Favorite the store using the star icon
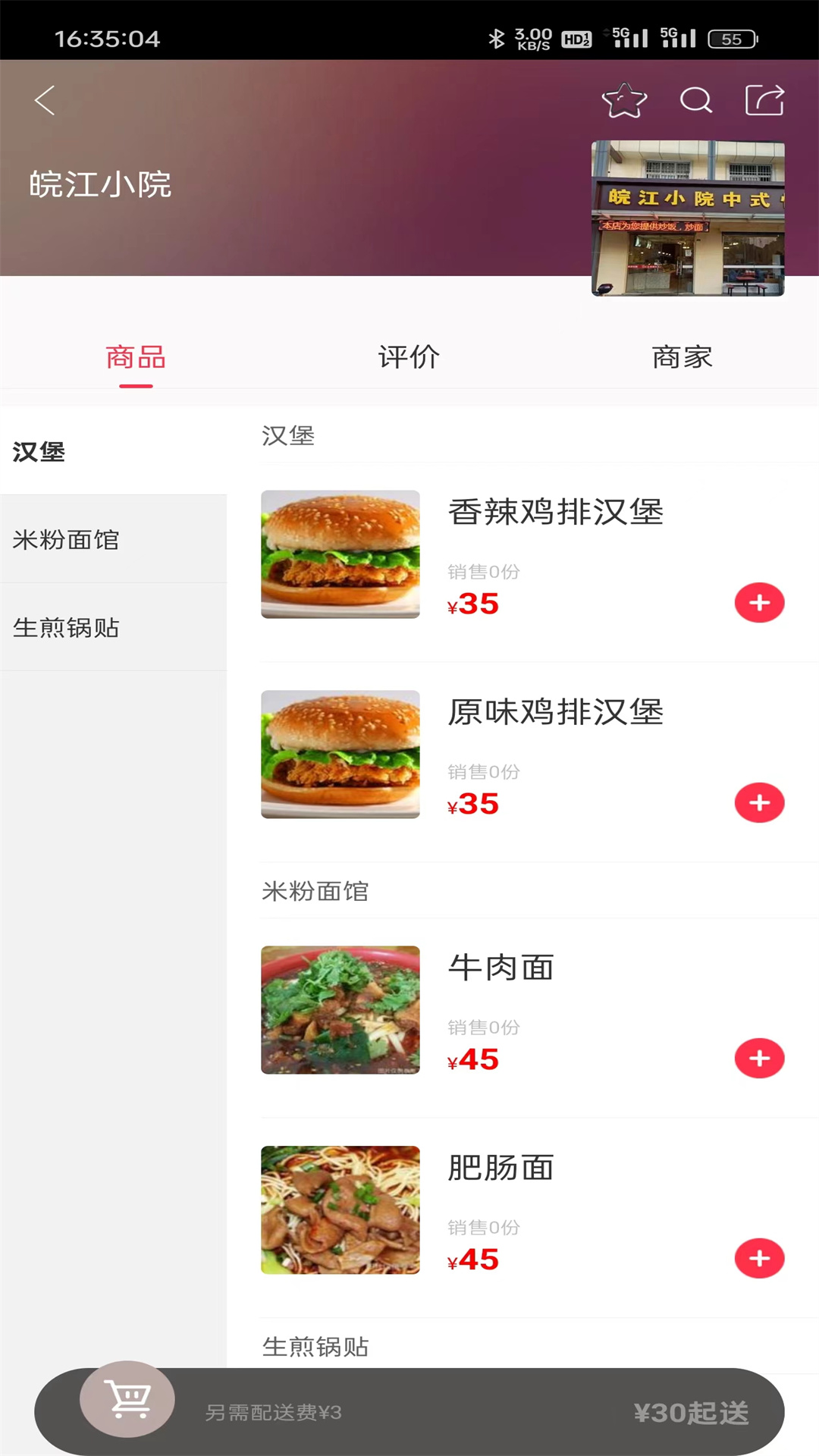The width and height of the screenshot is (819, 1456). (623, 101)
